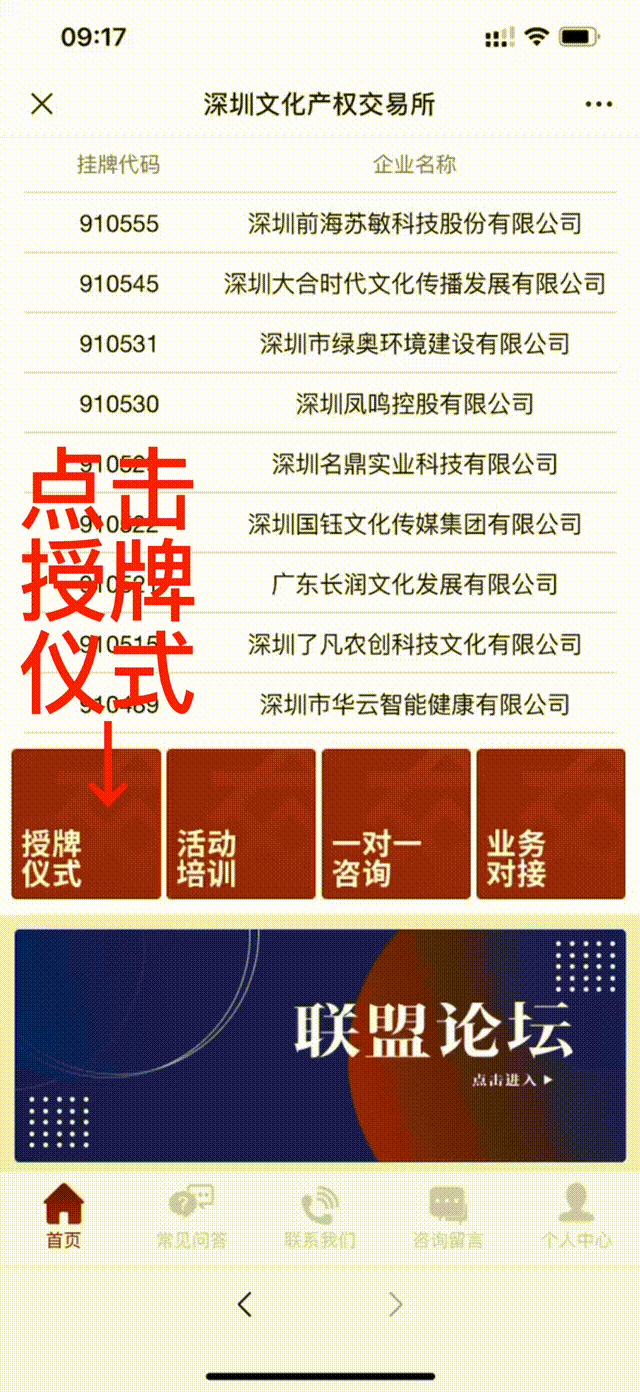Tap the 授牌仪式 tile
The width and height of the screenshot is (640, 1392).
pos(86,825)
